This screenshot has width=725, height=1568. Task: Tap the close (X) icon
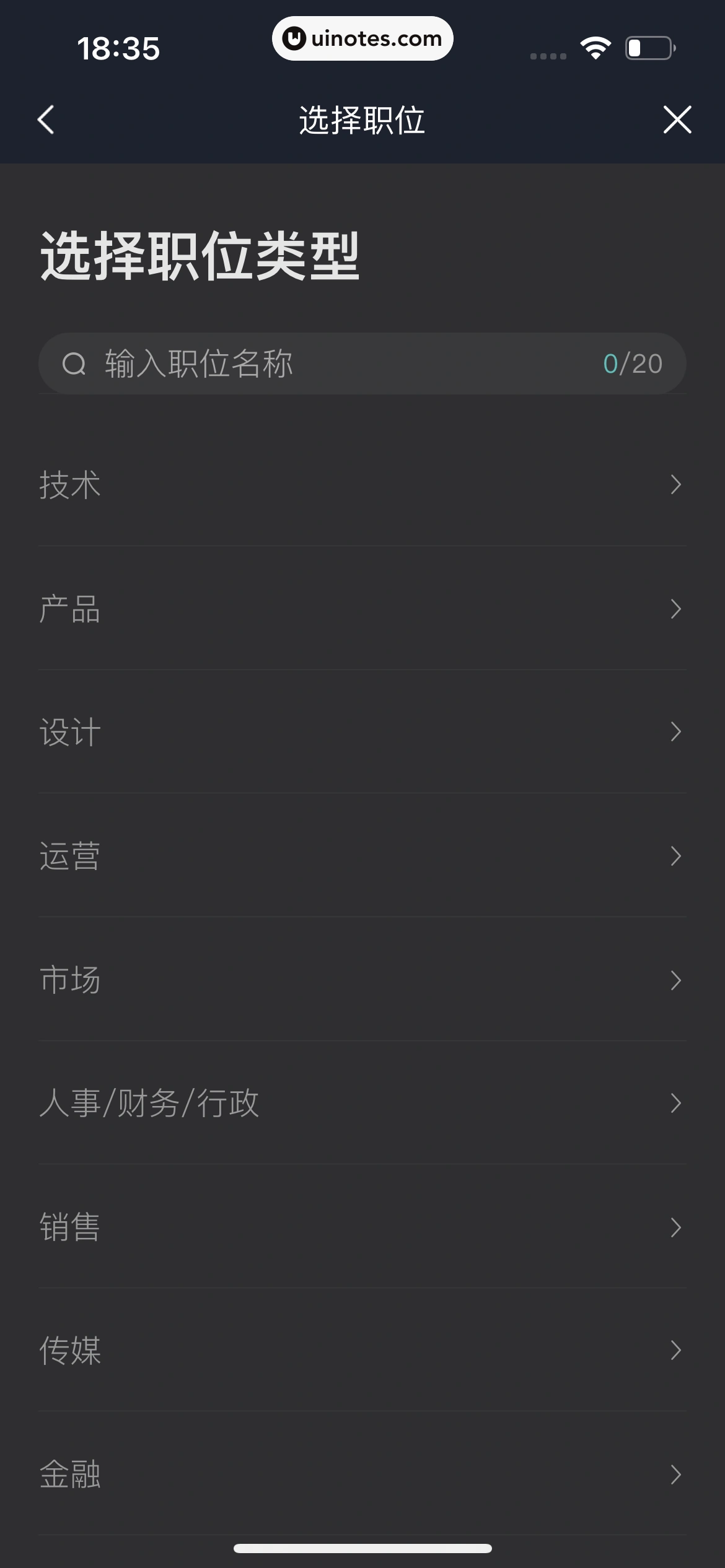(x=677, y=121)
